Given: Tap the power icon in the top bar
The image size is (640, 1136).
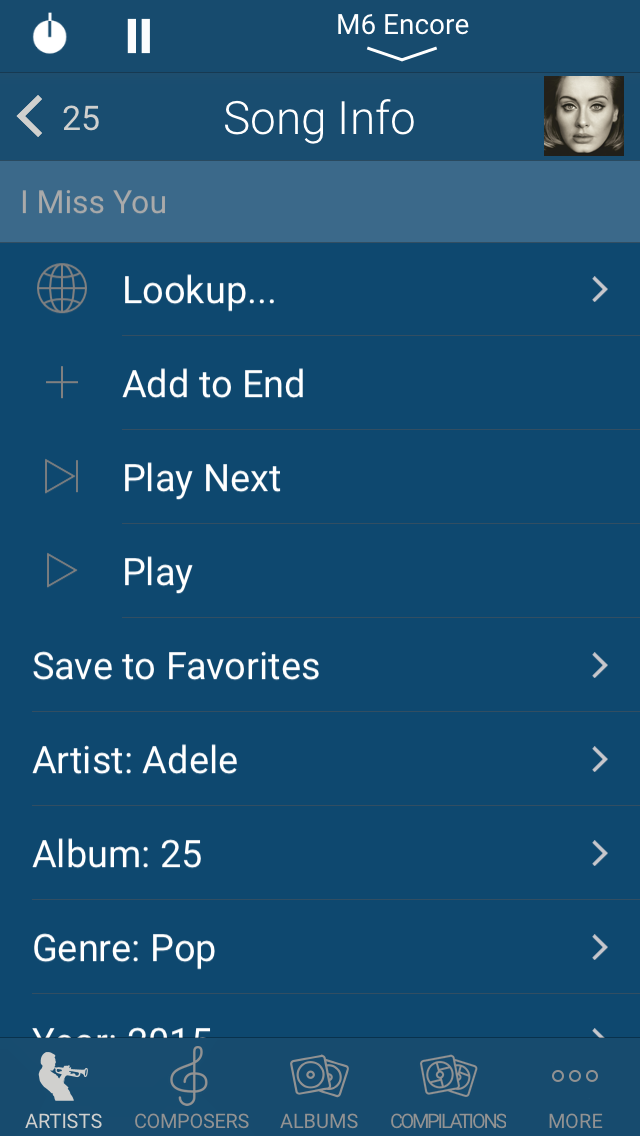Looking at the screenshot, I should [49, 35].
